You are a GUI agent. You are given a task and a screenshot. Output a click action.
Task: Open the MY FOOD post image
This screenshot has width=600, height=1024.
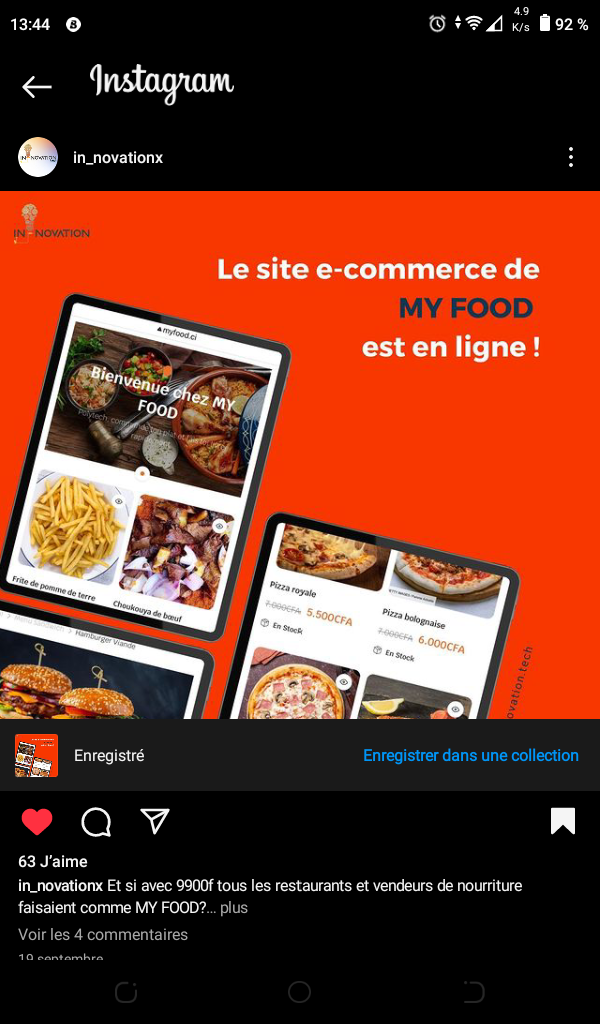pyautogui.click(x=300, y=455)
